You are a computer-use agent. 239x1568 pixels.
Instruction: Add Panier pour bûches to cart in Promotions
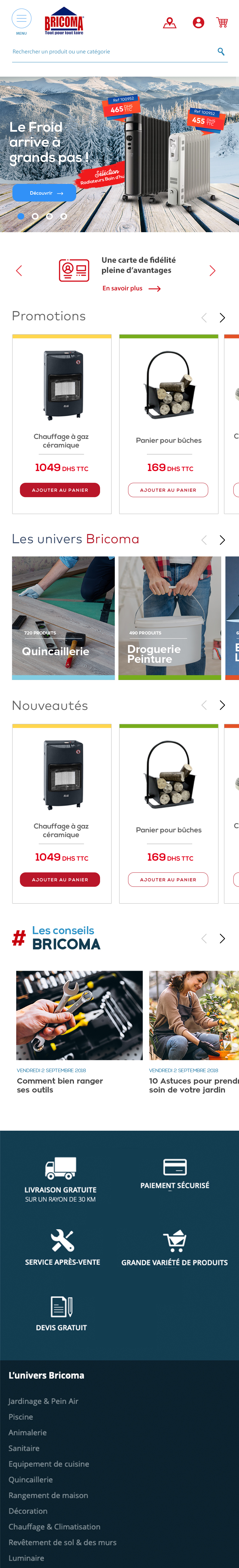coord(168,490)
